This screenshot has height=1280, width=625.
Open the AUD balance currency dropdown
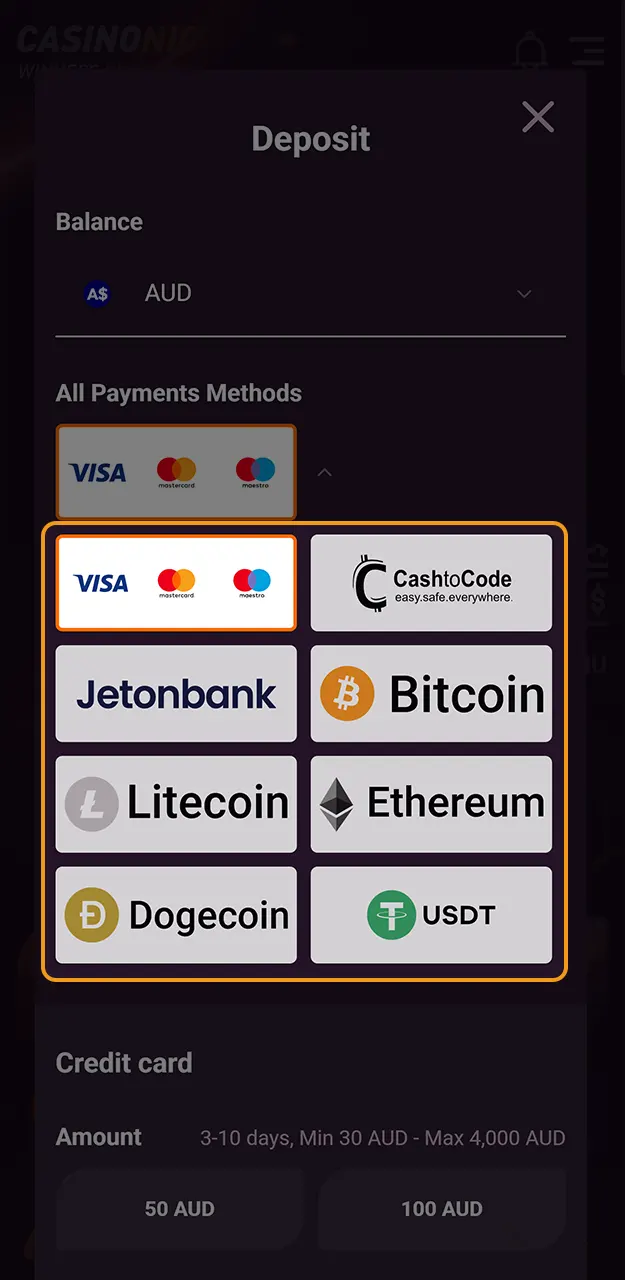tap(310, 294)
